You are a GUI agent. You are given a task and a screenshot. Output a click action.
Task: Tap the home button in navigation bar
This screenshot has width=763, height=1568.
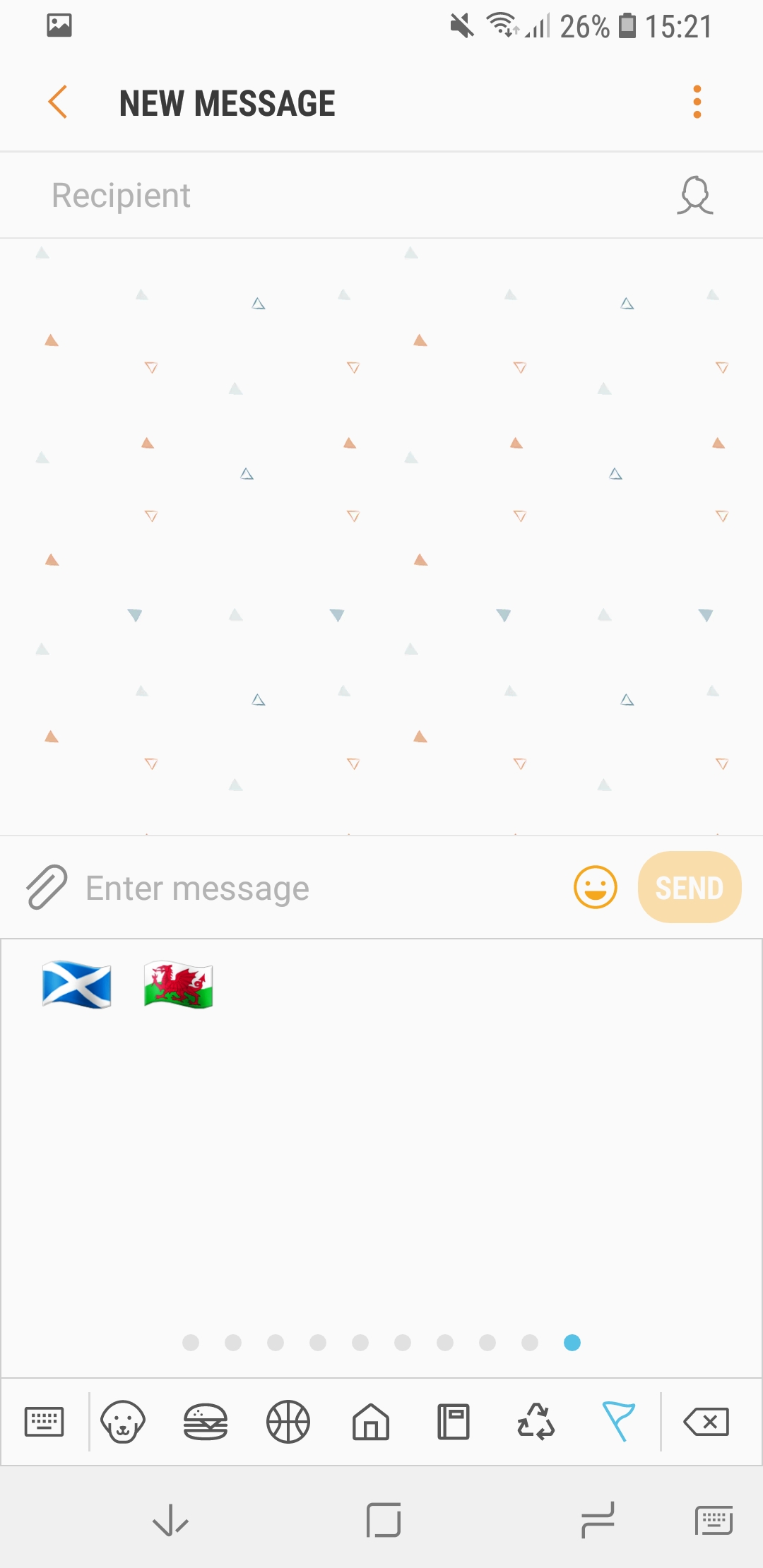pos(384,1520)
